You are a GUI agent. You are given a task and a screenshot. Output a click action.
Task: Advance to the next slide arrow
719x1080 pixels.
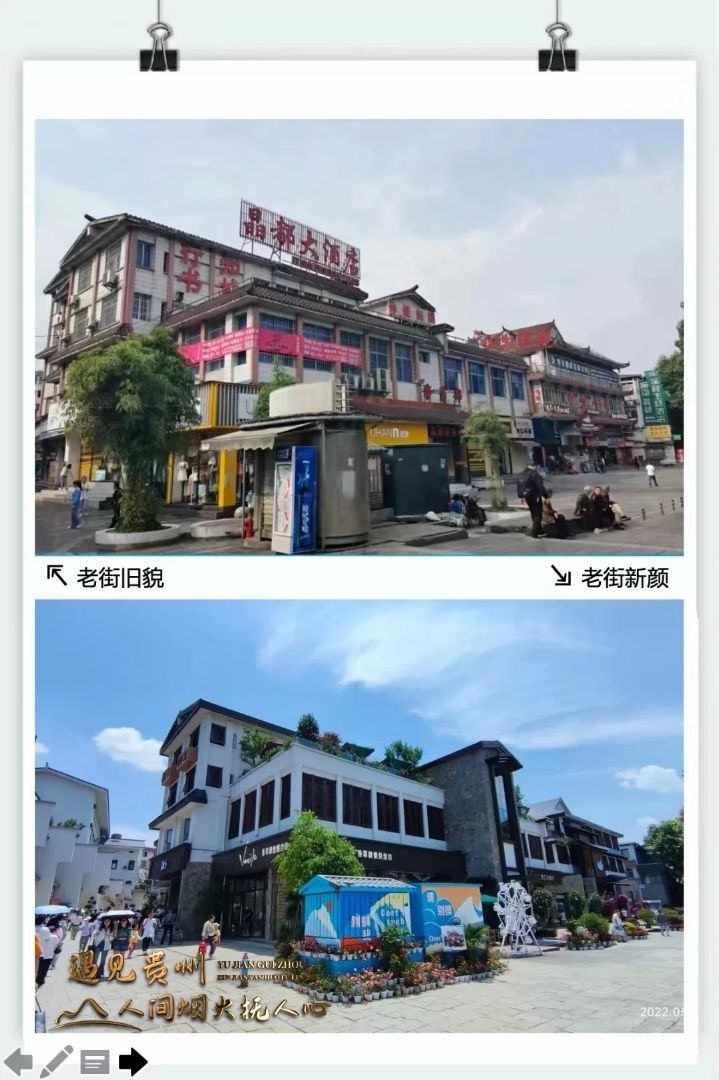133,1061
